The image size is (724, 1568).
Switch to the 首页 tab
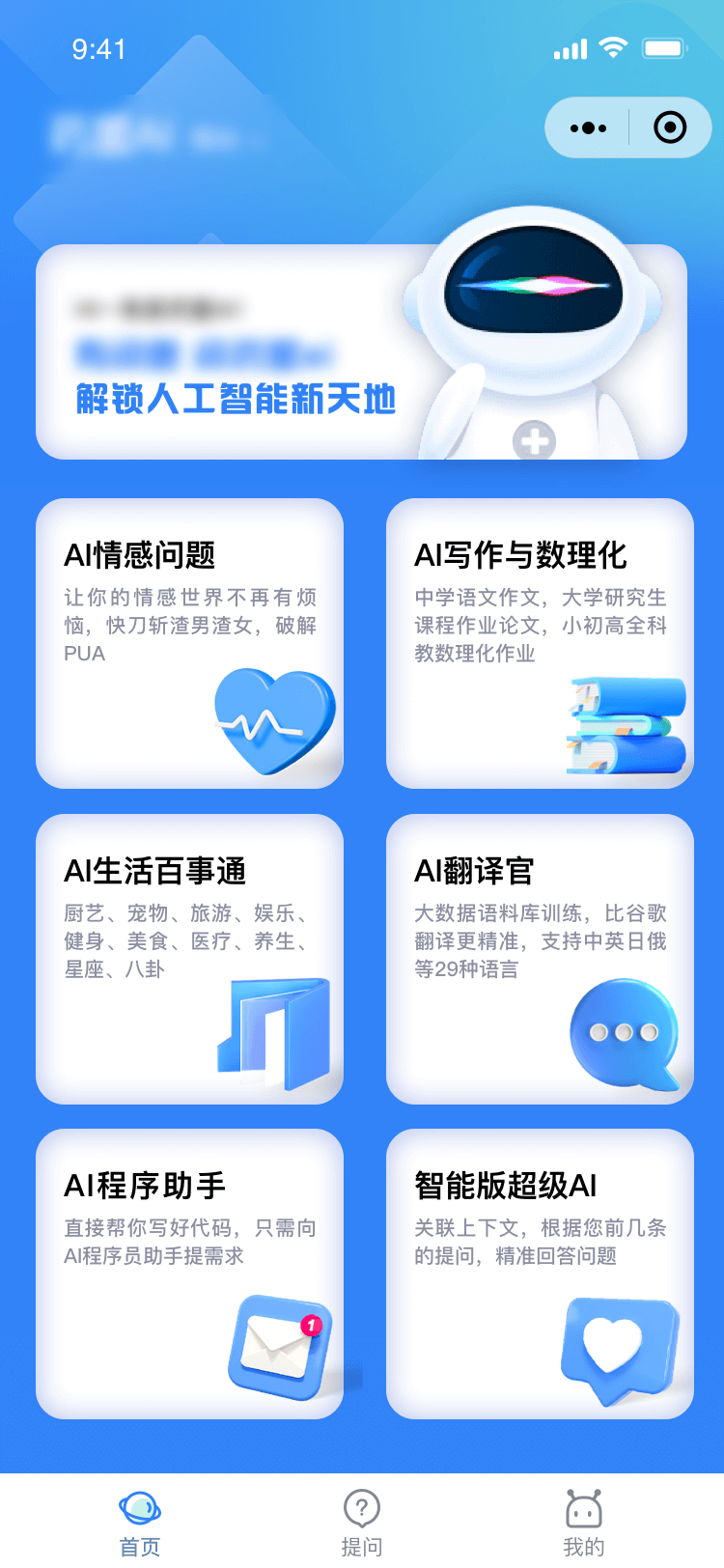click(140, 1523)
